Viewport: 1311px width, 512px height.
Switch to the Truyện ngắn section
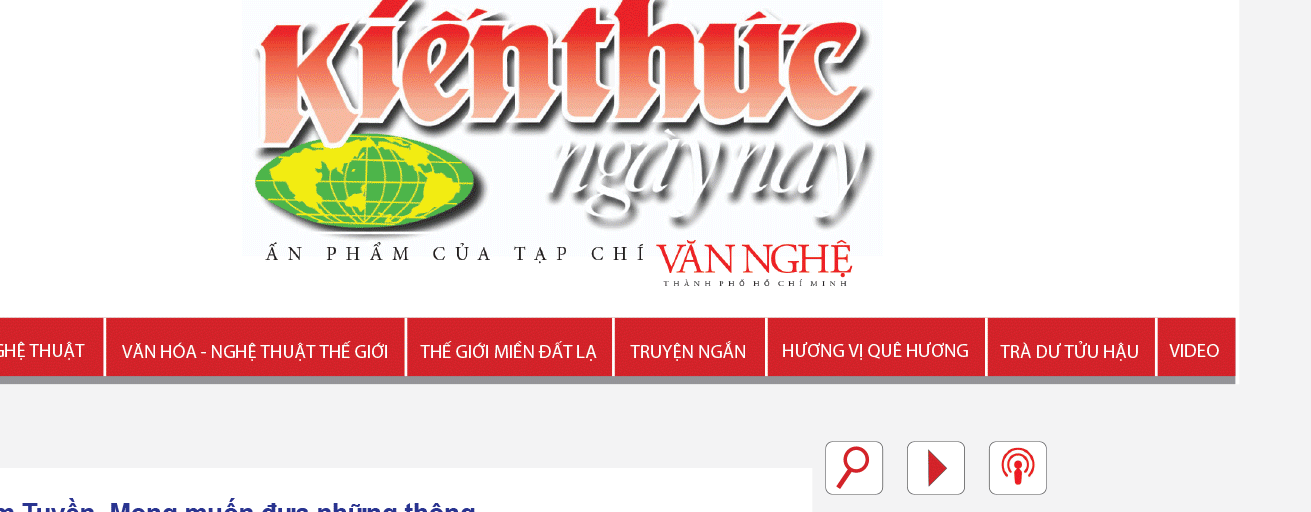pyautogui.click(x=688, y=351)
